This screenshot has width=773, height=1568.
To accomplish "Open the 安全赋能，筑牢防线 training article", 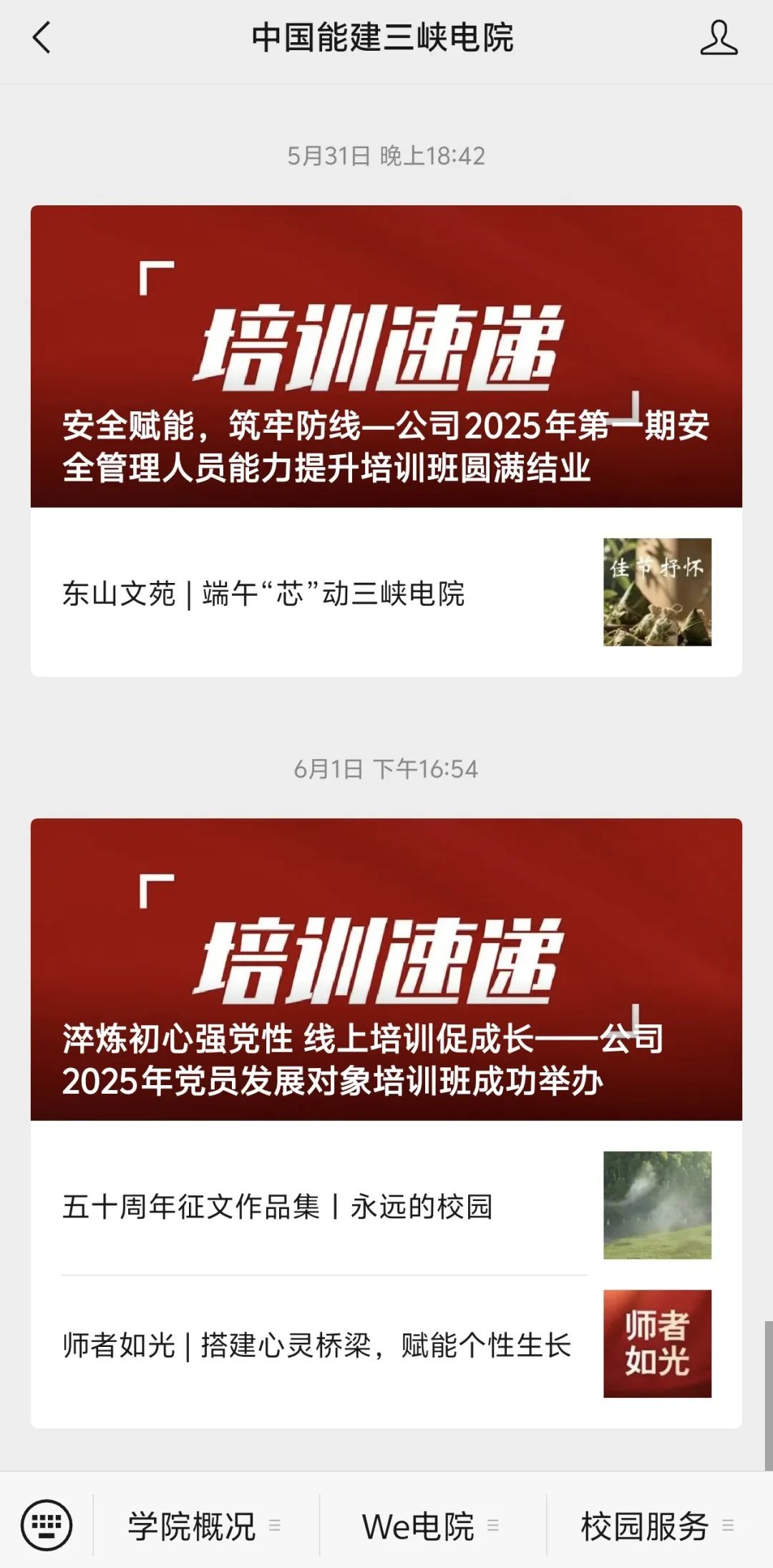I will click(x=386, y=356).
